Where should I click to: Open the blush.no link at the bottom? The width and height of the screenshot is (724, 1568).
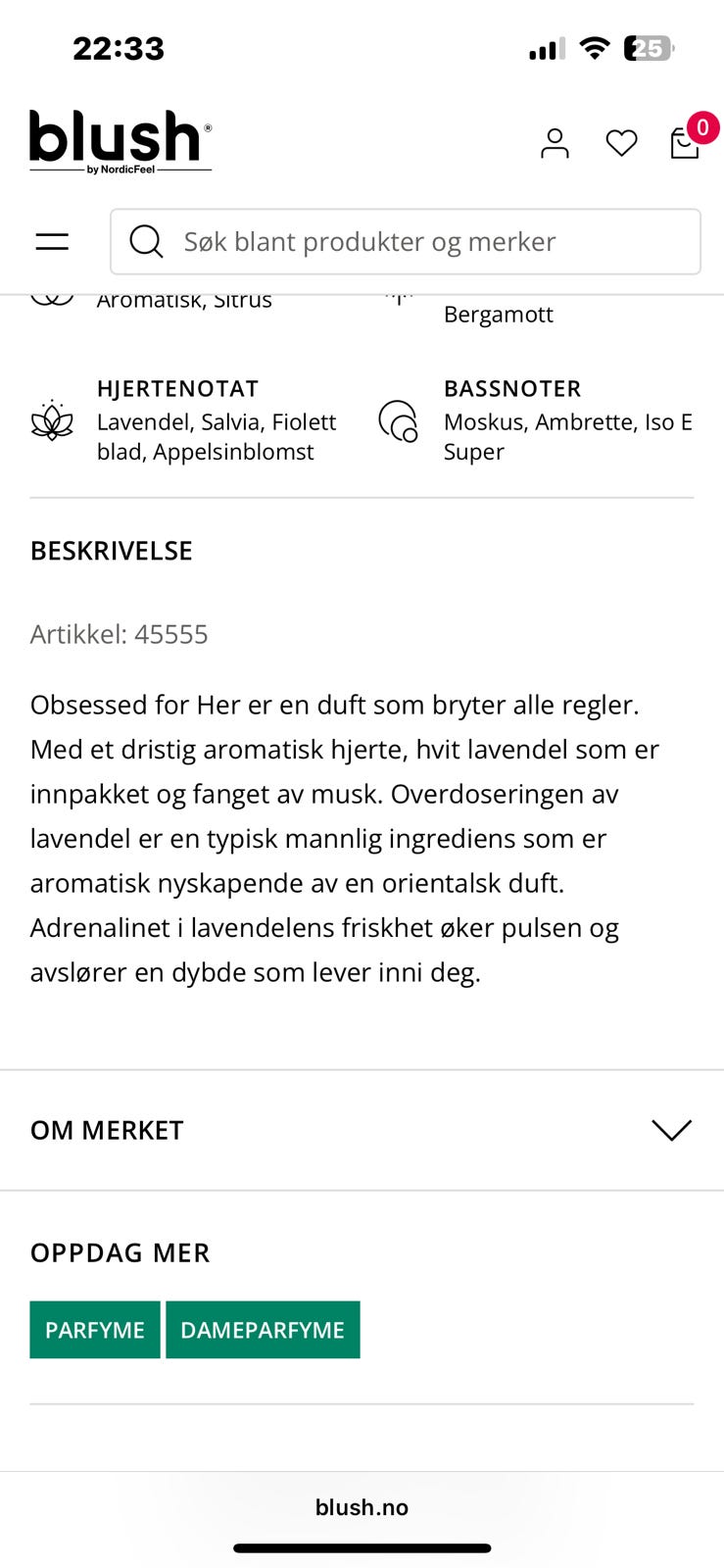(362, 1507)
